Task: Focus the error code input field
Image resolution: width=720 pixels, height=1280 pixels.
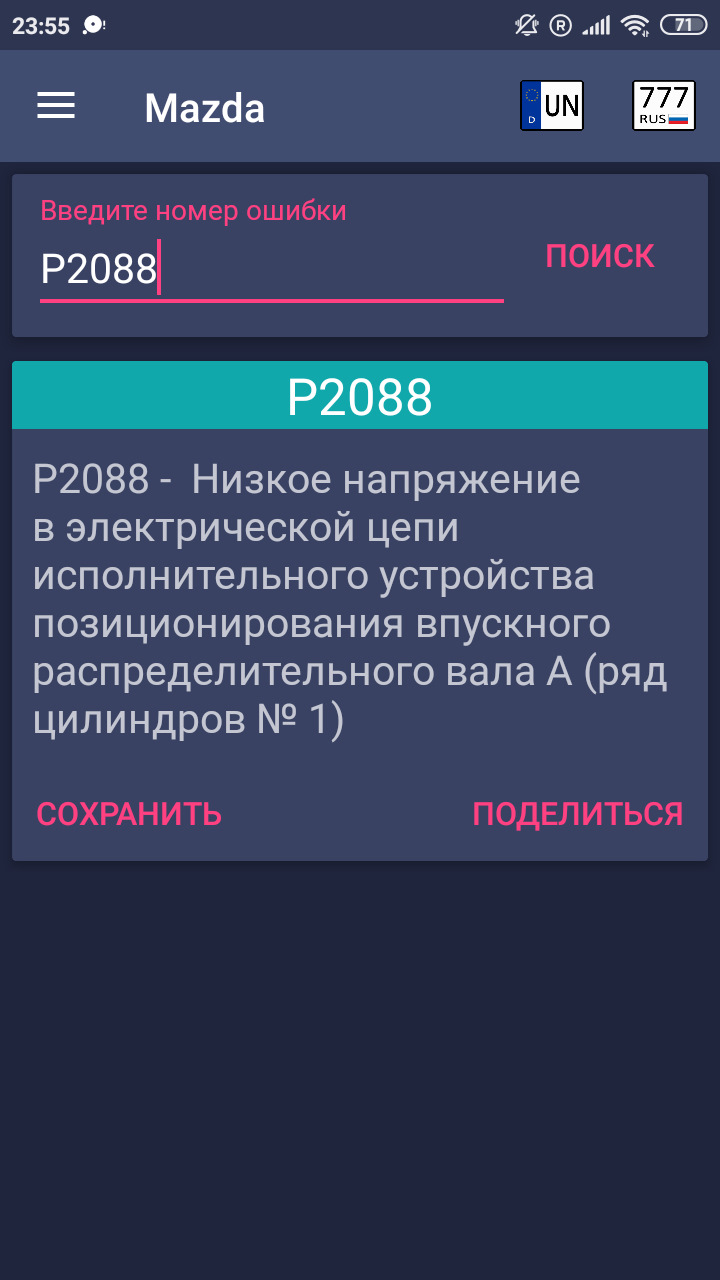Action: point(270,269)
